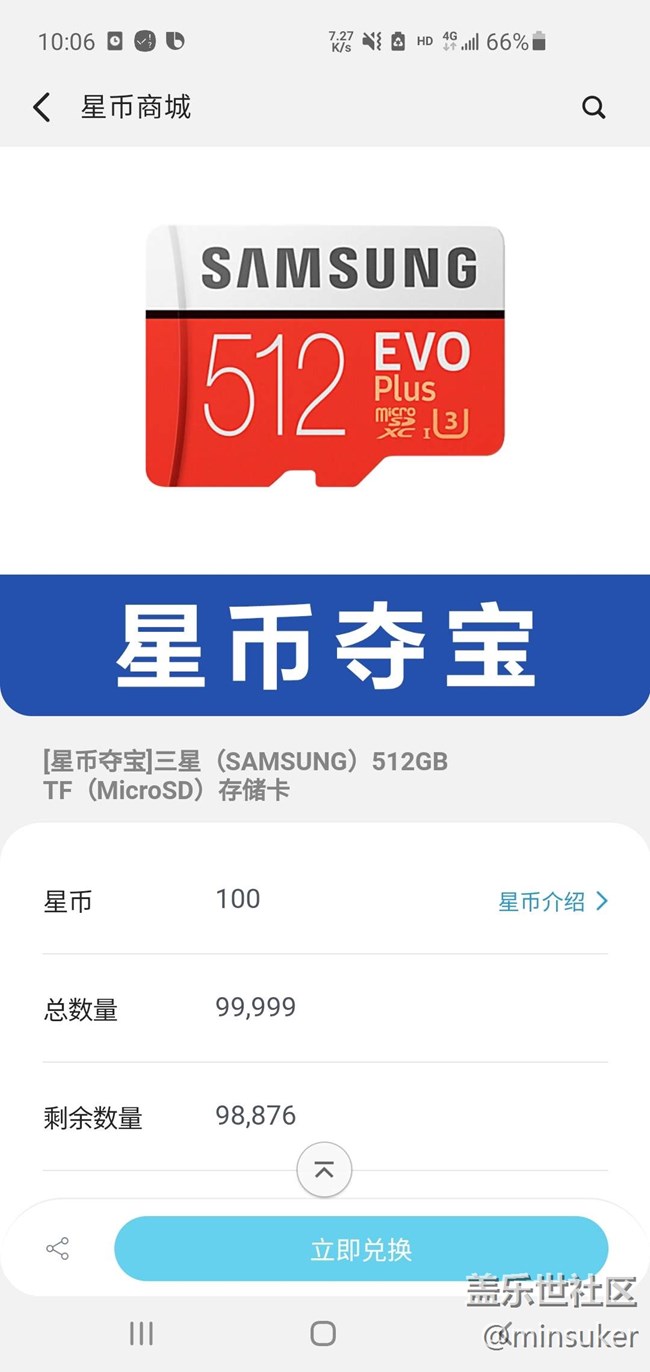The width and height of the screenshot is (650, 1372).
Task: Share this product via share icon
Action: pyautogui.click(x=58, y=1248)
